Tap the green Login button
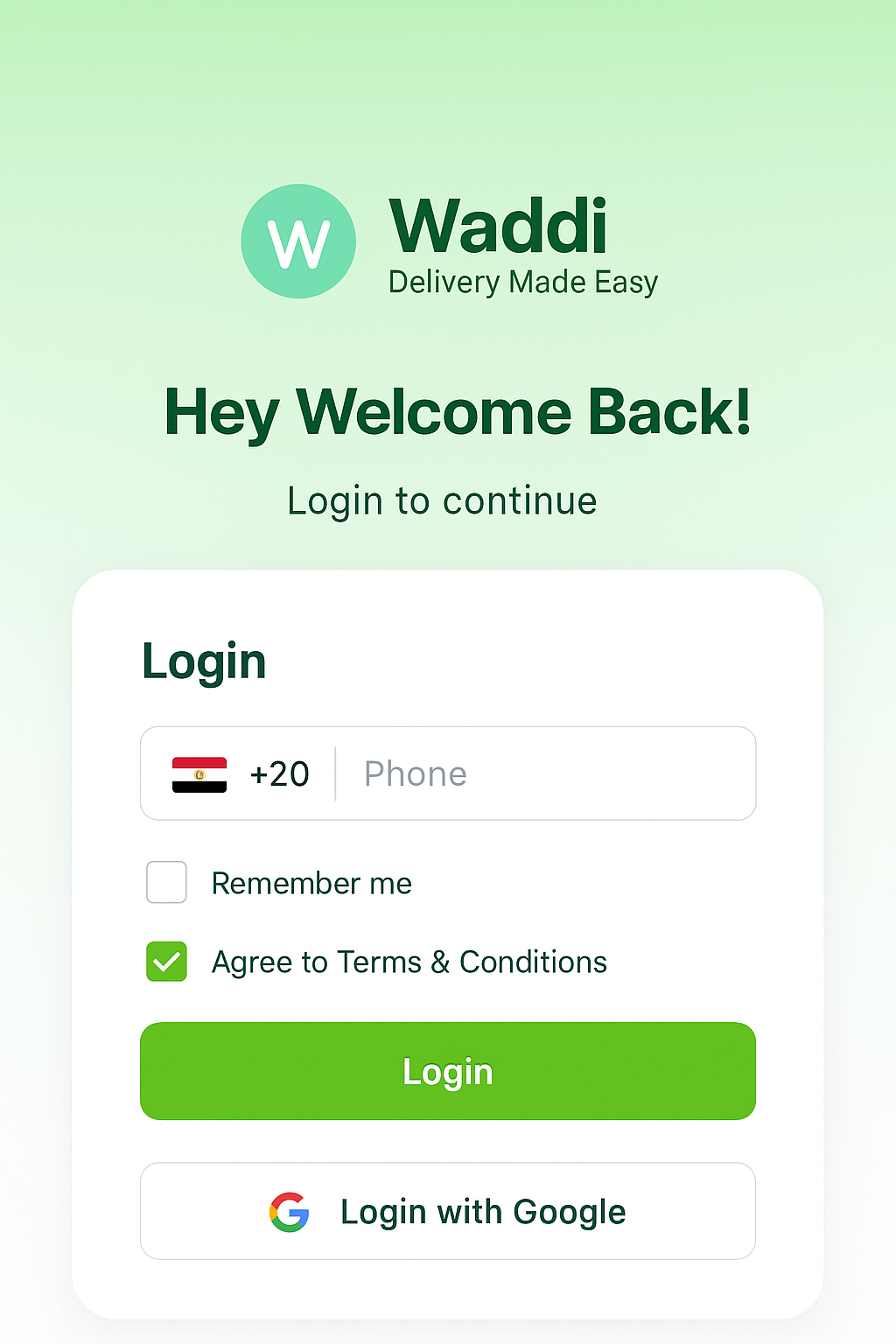The width and height of the screenshot is (896, 1344). (x=448, y=1071)
